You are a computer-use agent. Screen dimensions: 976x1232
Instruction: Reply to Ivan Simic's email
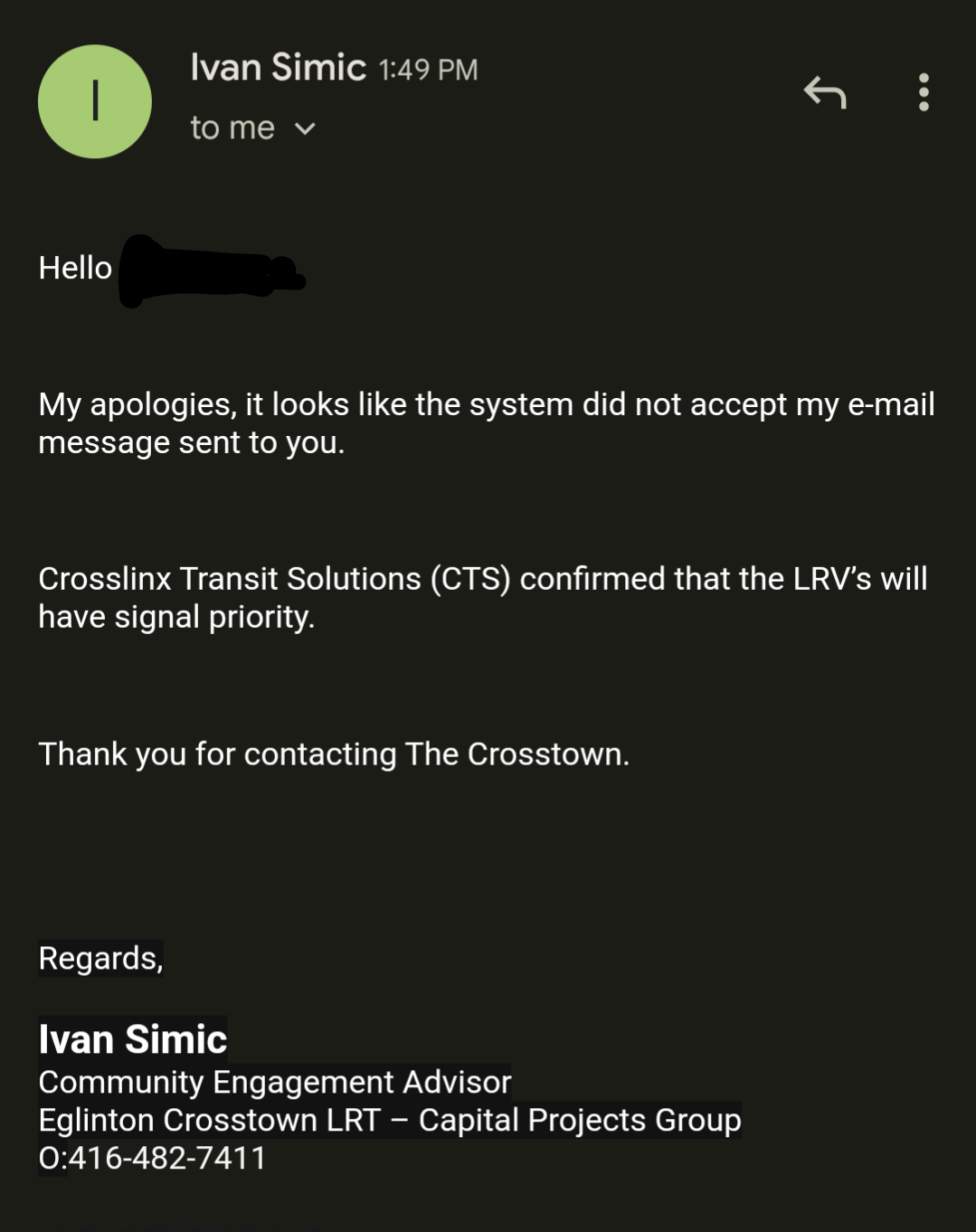click(x=824, y=92)
